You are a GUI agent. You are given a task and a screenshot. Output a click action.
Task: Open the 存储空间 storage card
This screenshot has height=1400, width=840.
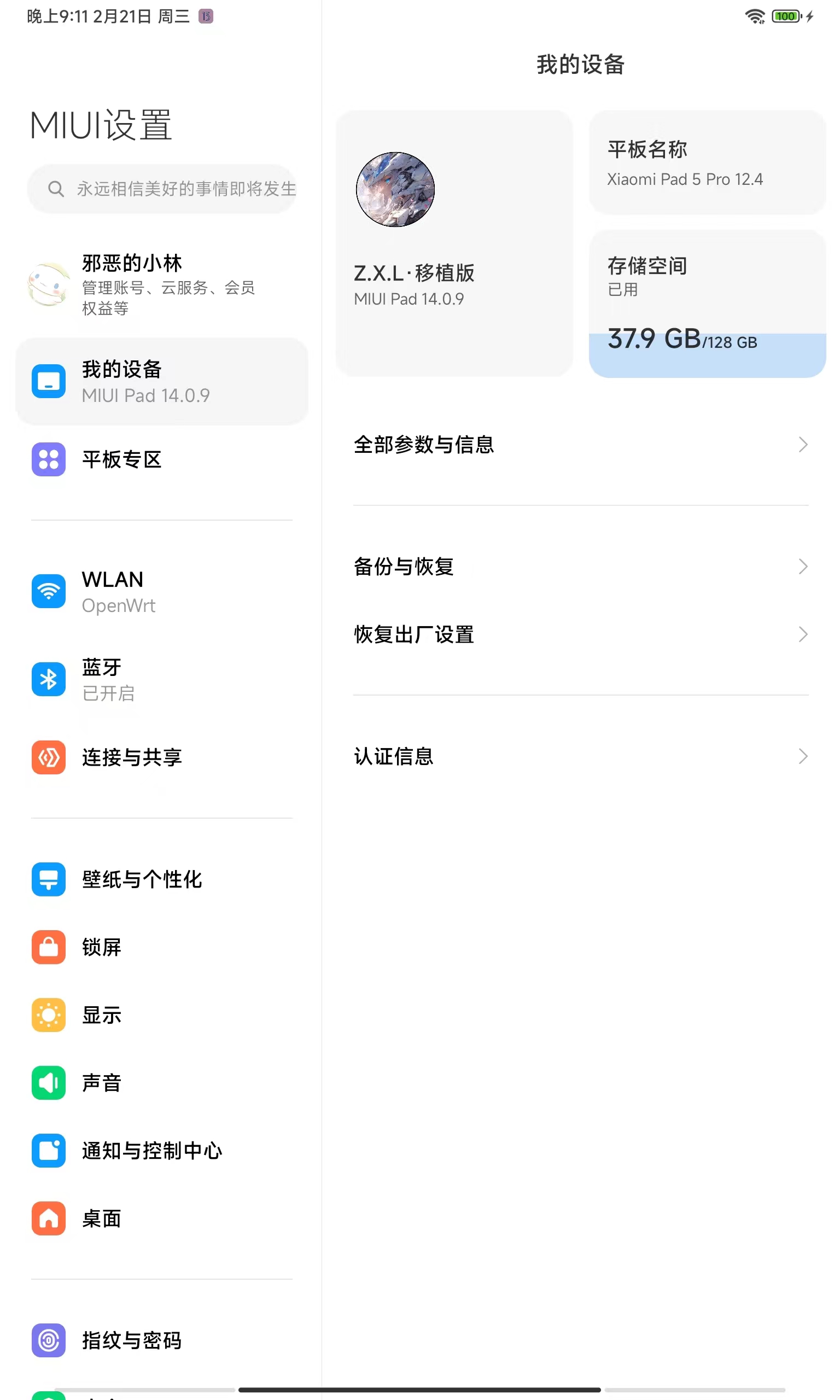[x=707, y=304]
